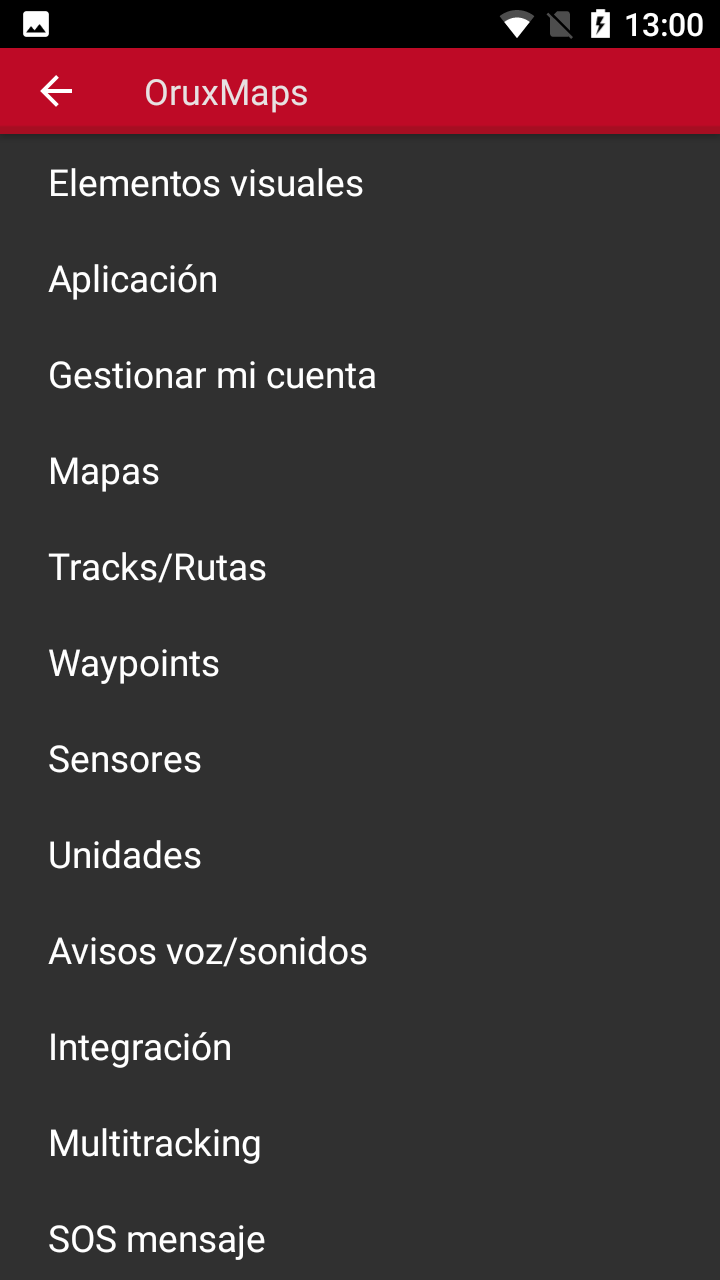Screen dimensions: 720x1280
Task: Open the Sensores section
Action: (124, 759)
